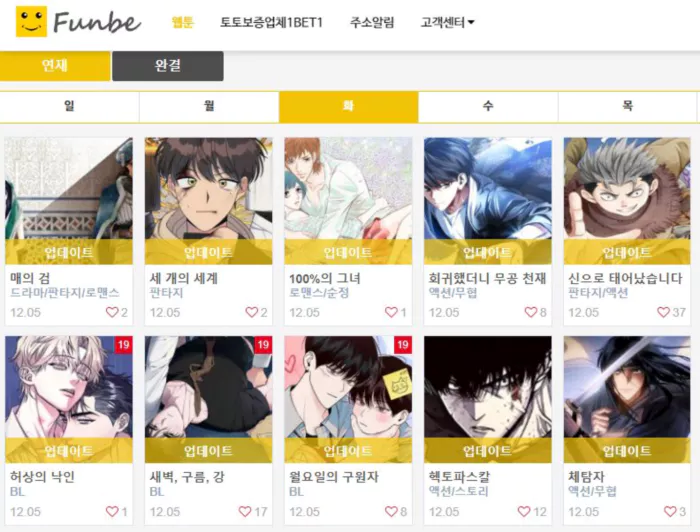Open 신으로 태어났습니다 webtoon
Viewport: 700px width, 532px height.
coord(627,200)
